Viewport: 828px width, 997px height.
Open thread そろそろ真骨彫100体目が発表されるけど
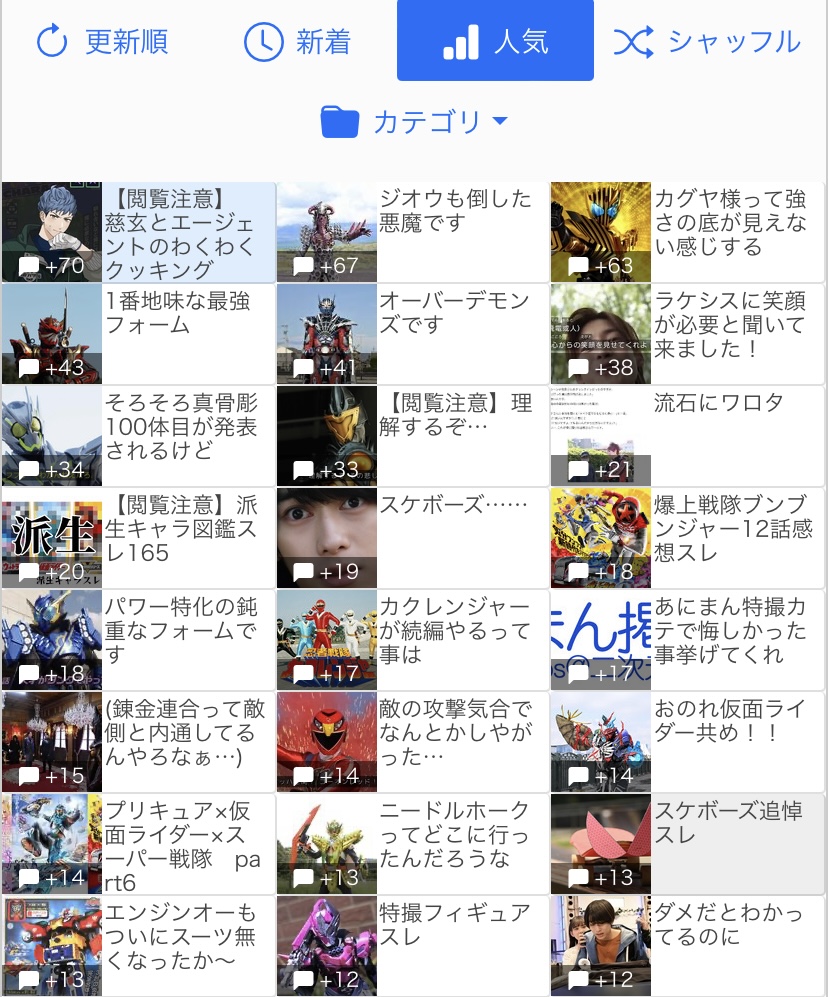coord(139,436)
